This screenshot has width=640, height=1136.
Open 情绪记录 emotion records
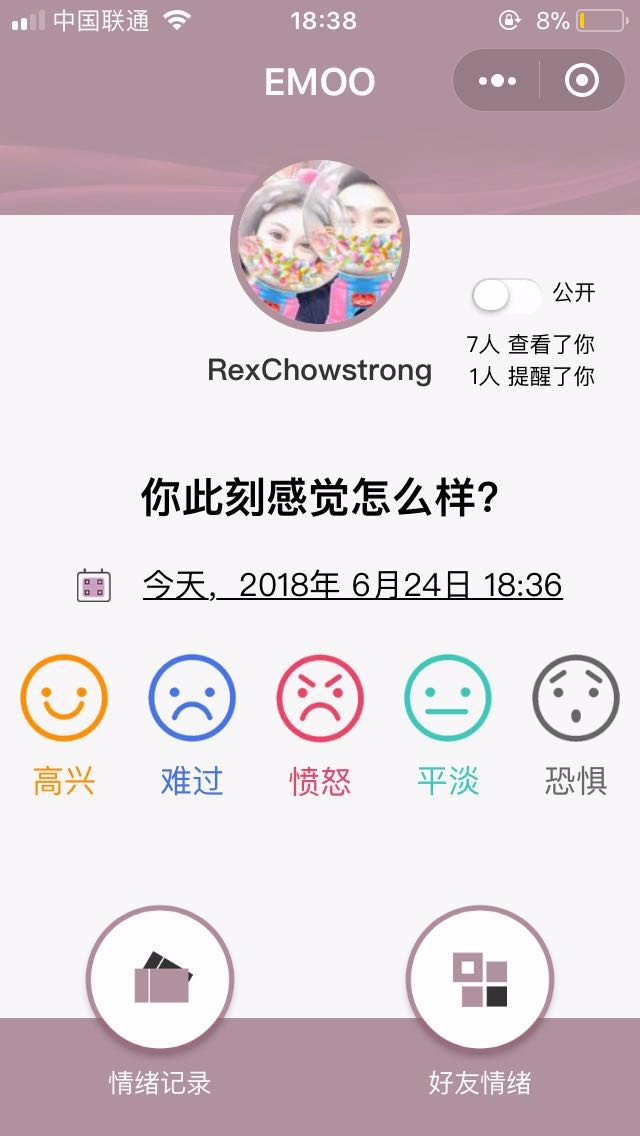pyautogui.click(x=160, y=1002)
